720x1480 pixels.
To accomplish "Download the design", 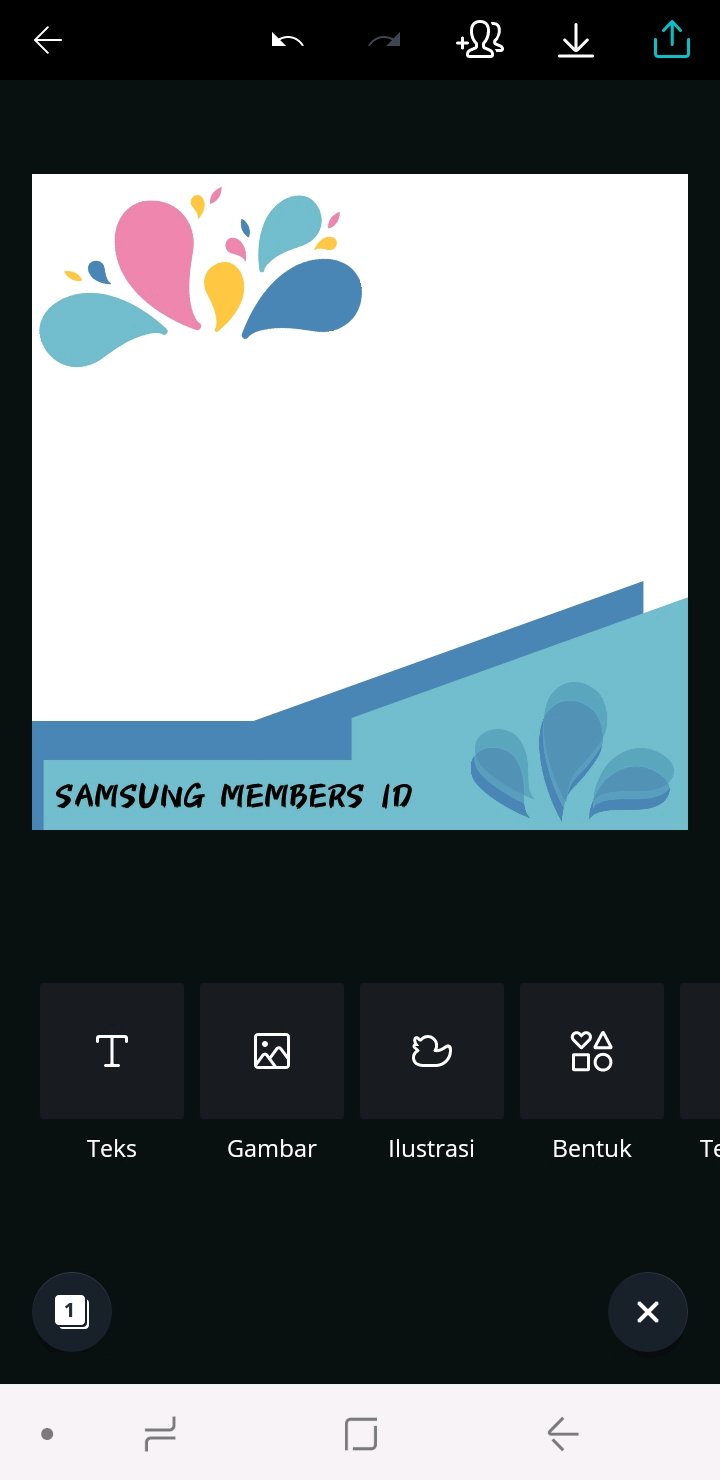I will click(x=576, y=40).
